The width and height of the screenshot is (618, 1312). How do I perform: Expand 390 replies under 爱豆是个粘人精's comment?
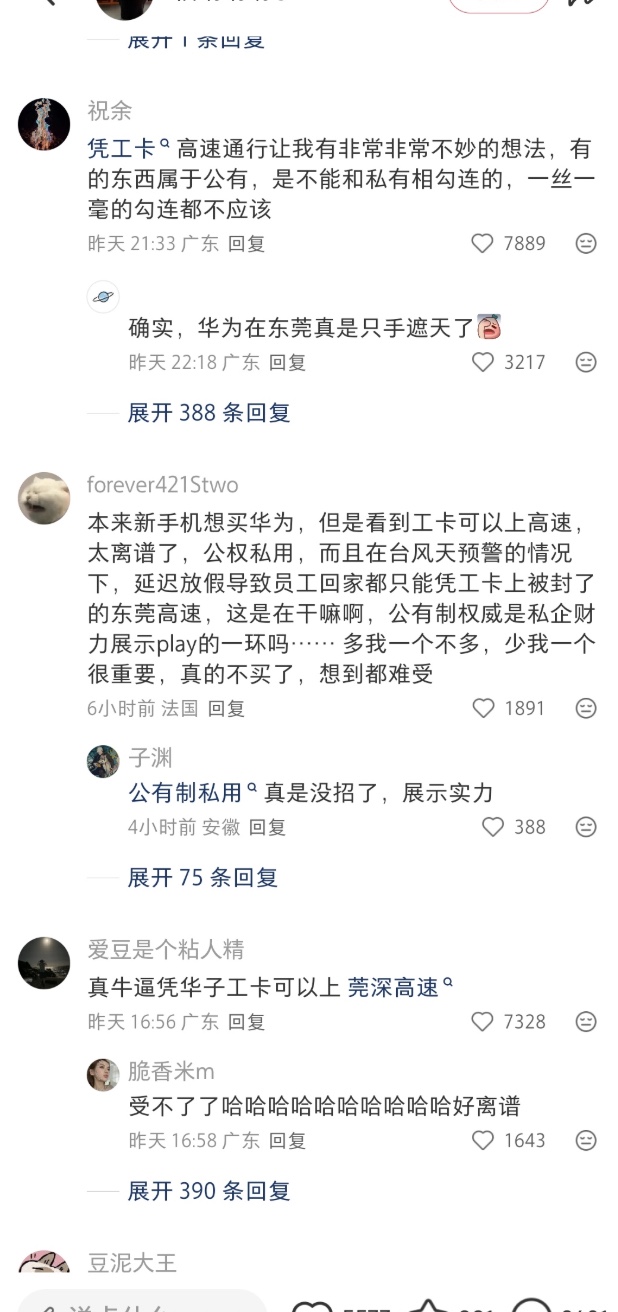(x=208, y=1191)
